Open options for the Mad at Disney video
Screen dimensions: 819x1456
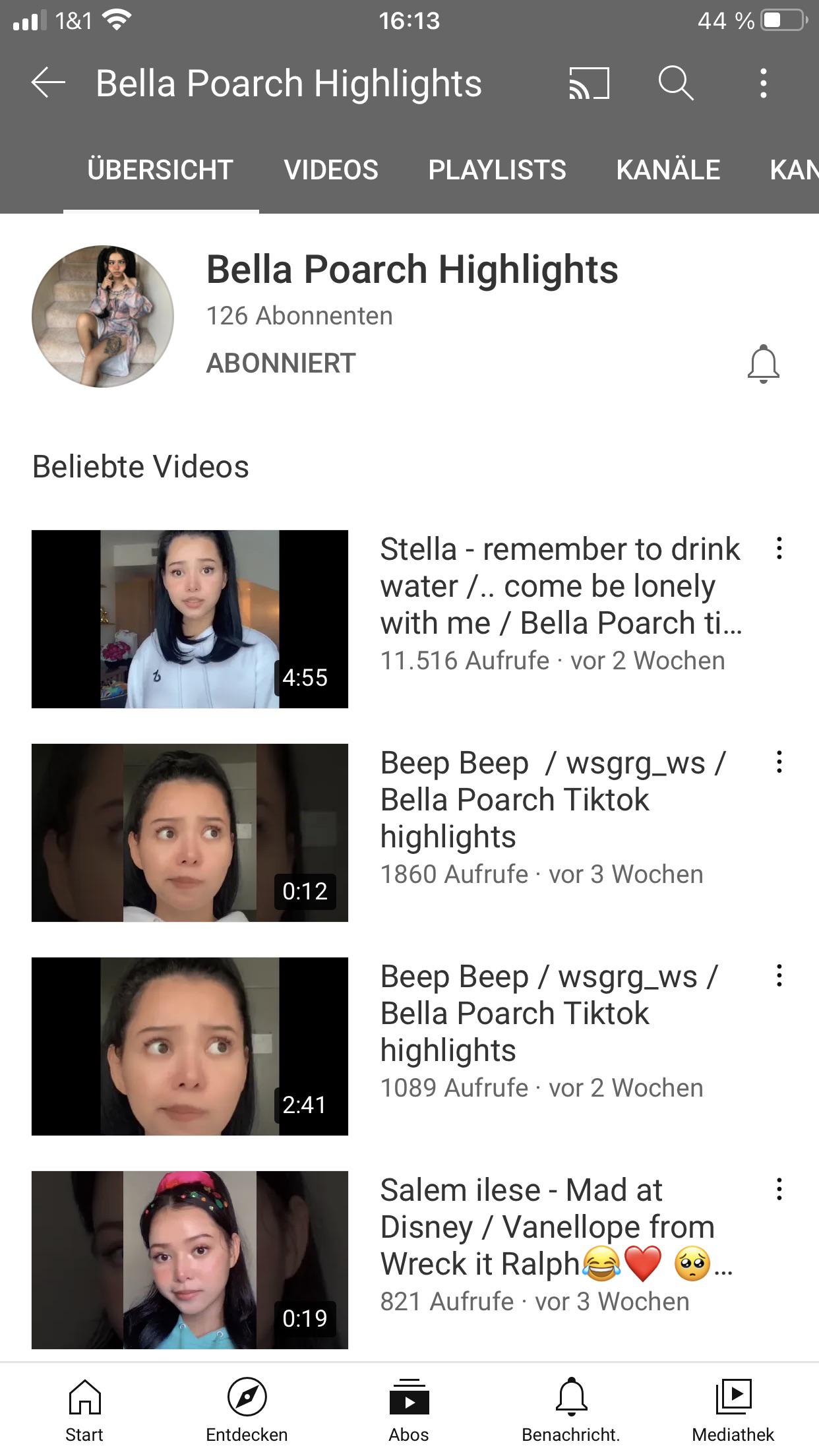(x=779, y=1190)
